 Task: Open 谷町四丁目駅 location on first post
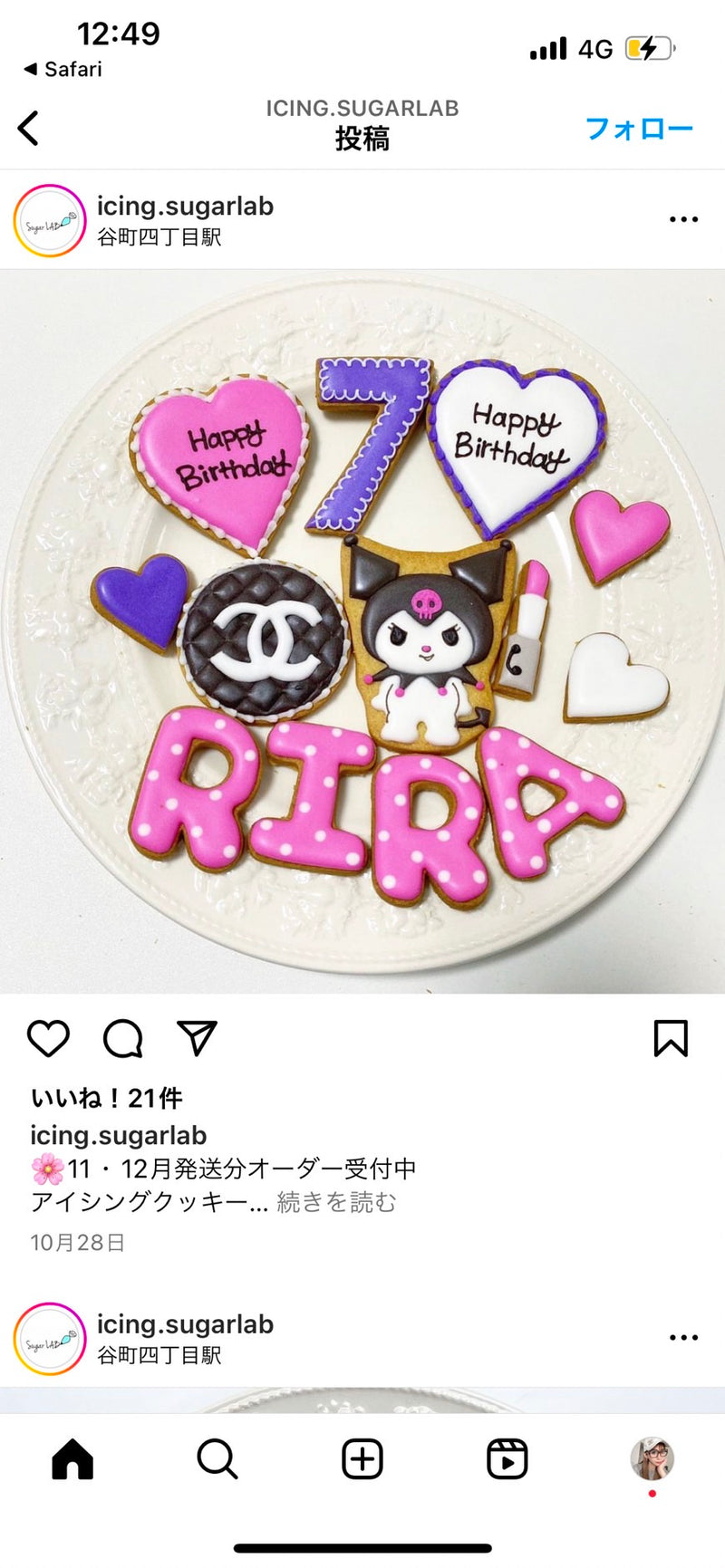click(x=159, y=237)
